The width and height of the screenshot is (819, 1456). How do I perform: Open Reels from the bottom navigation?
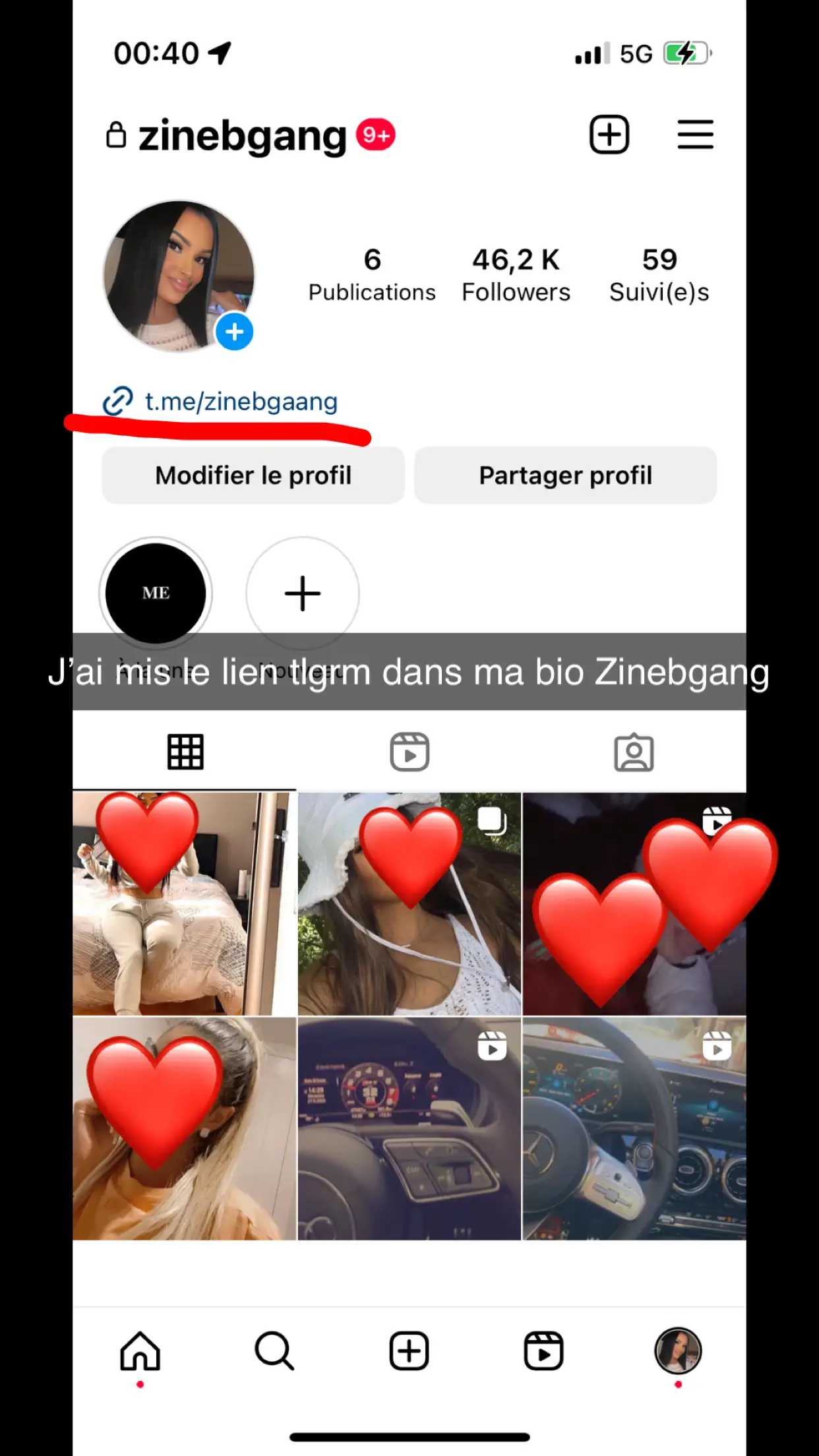(543, 1351)
